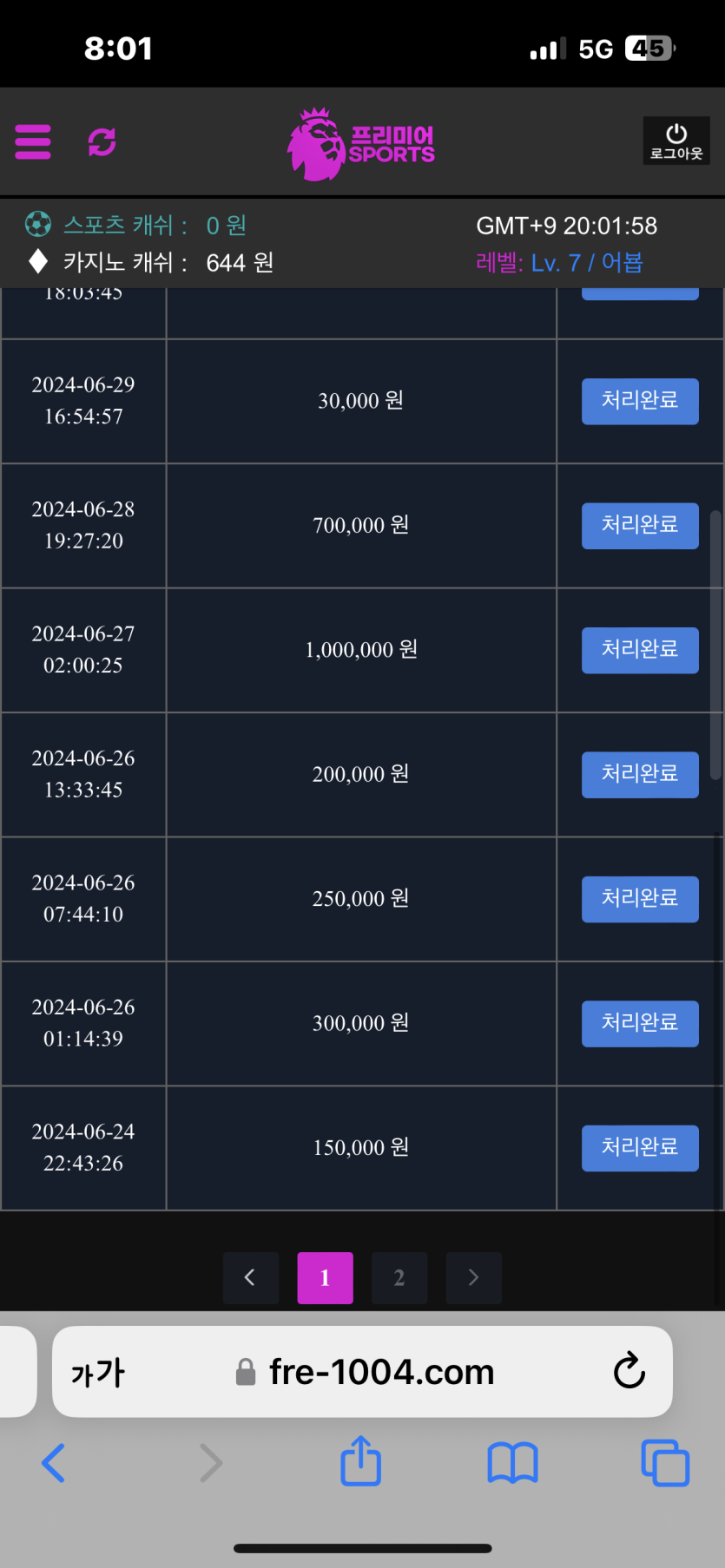Tap 처리완료 for the 700,000 원 entry
The width and height of the screenshot is (725, 1568).
[x=640, y=525]
